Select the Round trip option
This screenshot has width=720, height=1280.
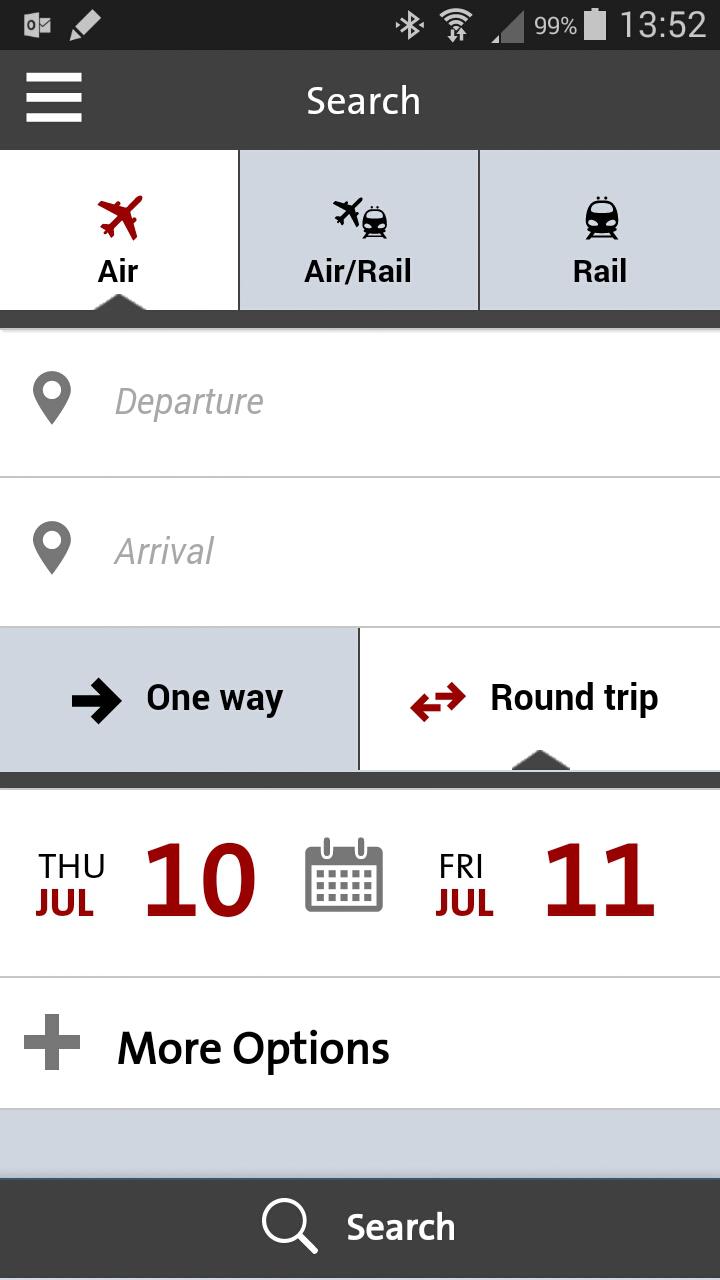click(x=538, y=699)
